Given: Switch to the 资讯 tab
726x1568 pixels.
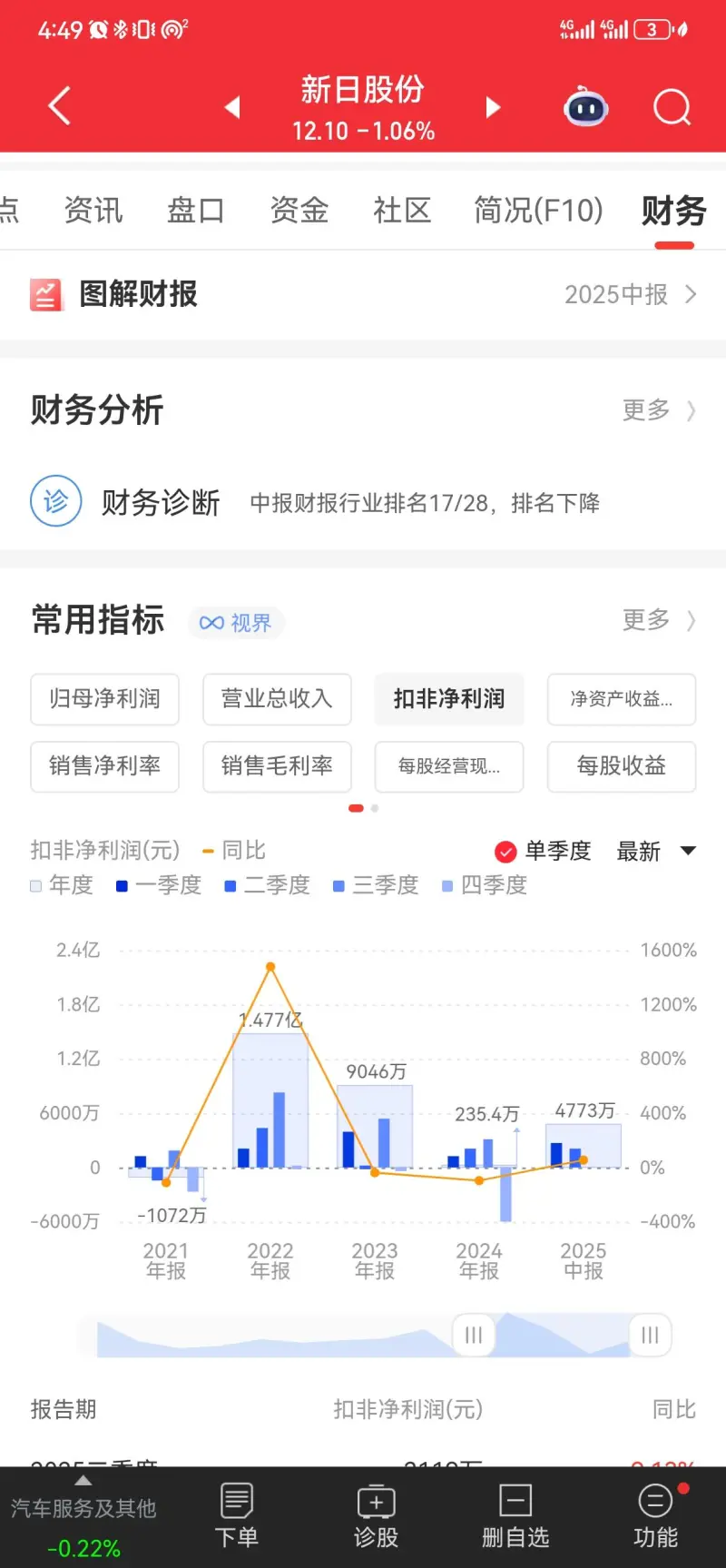Looking at the screenshot, I should tap(93, 211).
